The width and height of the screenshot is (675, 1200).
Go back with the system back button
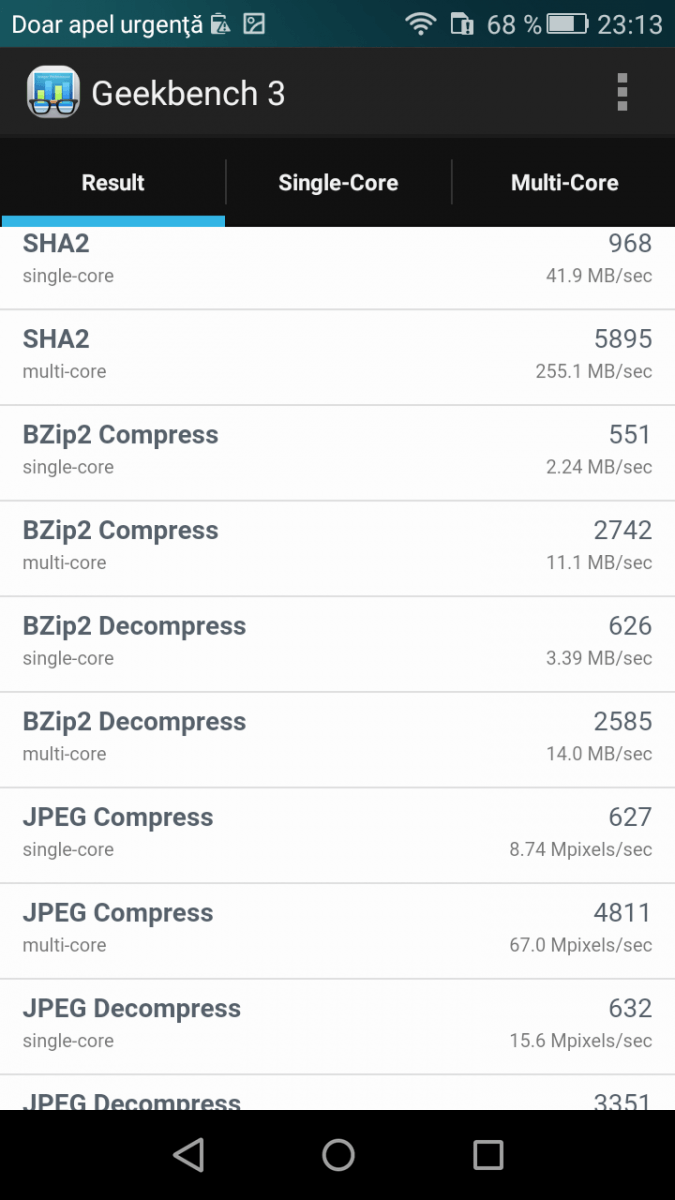(x=188, y=1155)
